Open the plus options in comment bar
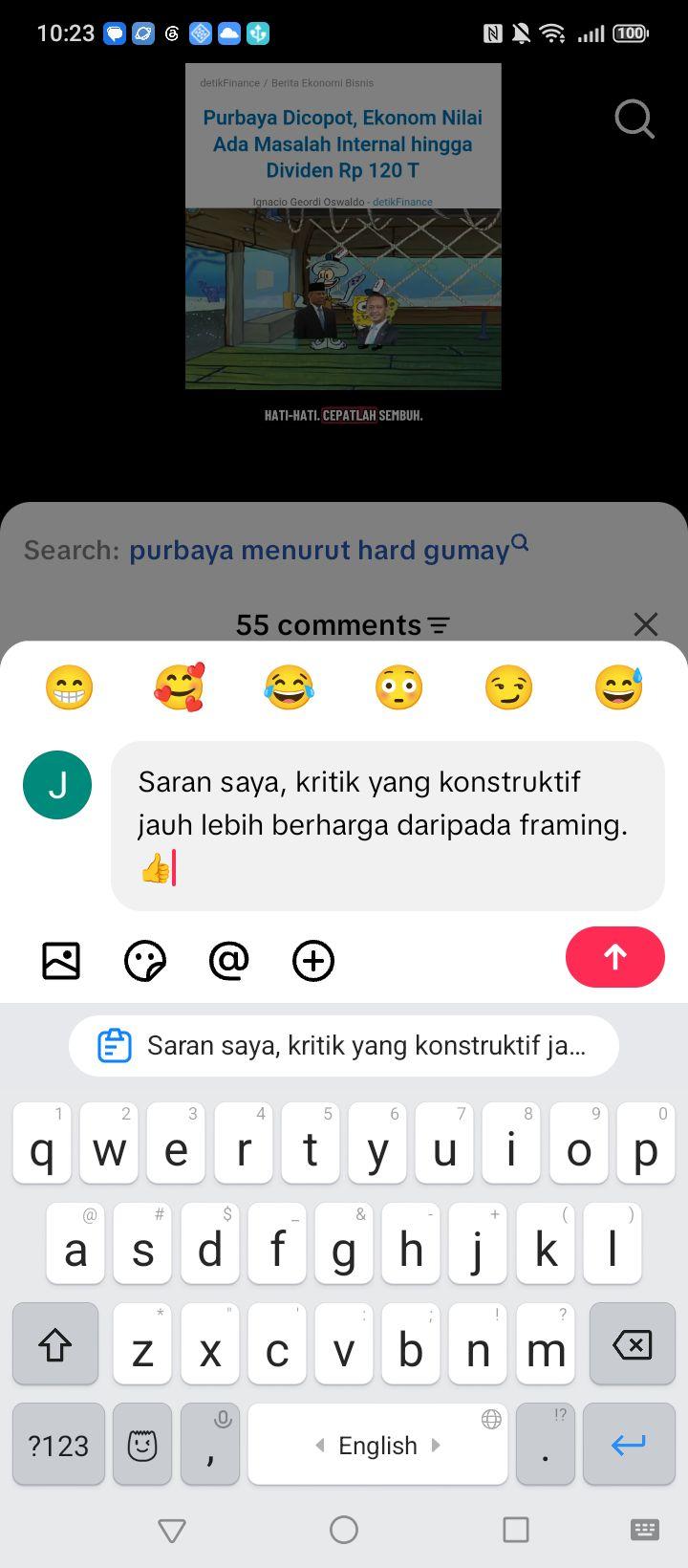The height and width of the screenshot is (1568, 688). (x=313, y=960)
